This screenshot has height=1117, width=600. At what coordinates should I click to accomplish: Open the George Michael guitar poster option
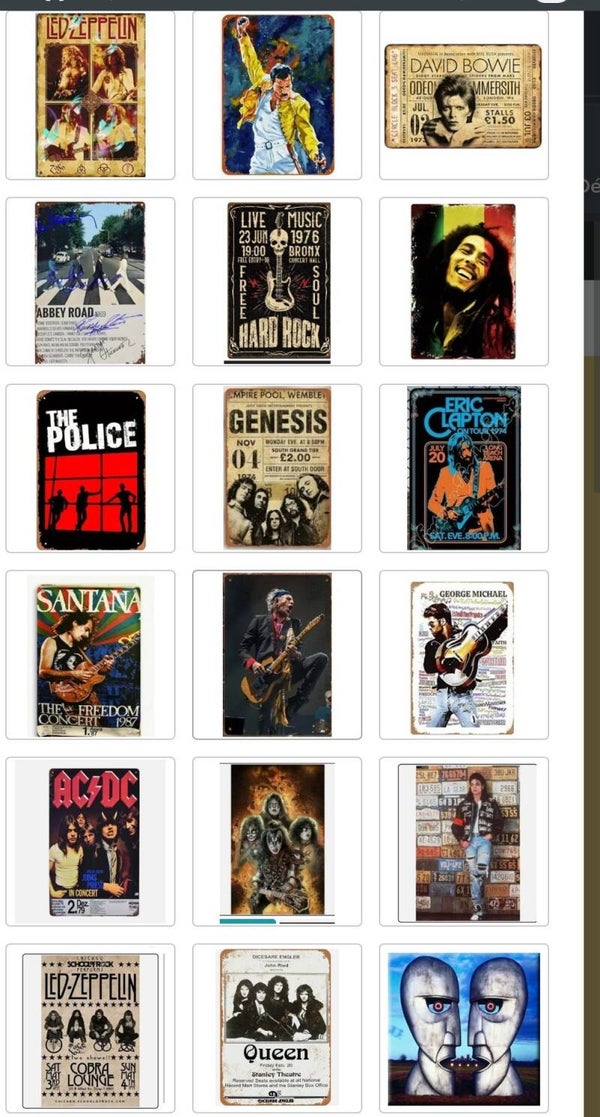464,655
